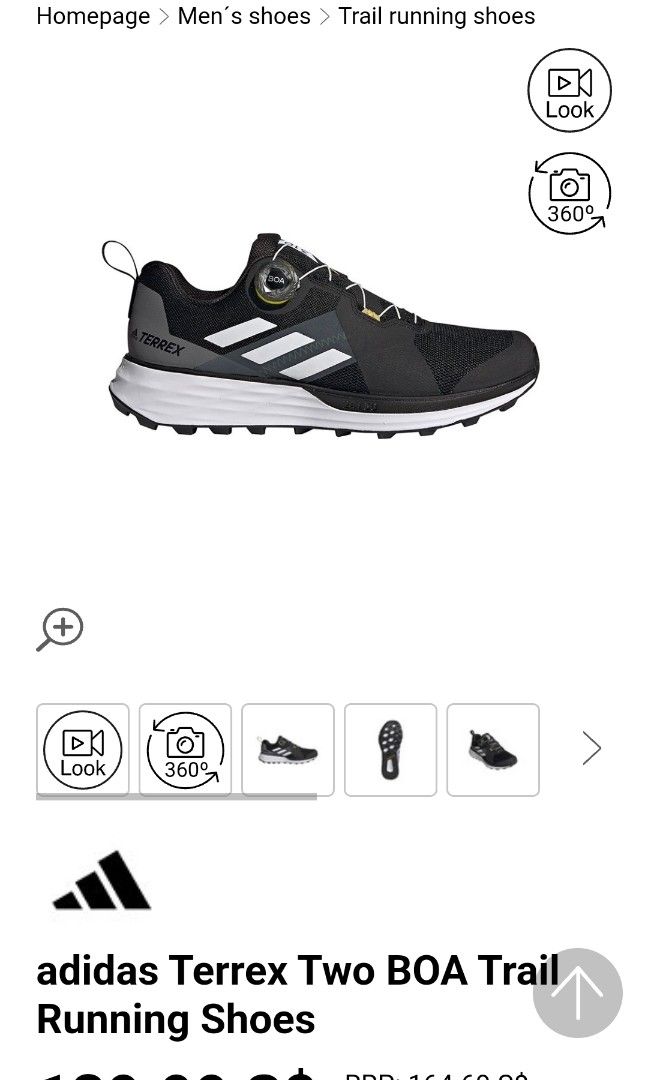Viewport: 648px width, 1080px height.
Task: Open the 360° view icon beside the shoe
Action: tap(569, 194)
